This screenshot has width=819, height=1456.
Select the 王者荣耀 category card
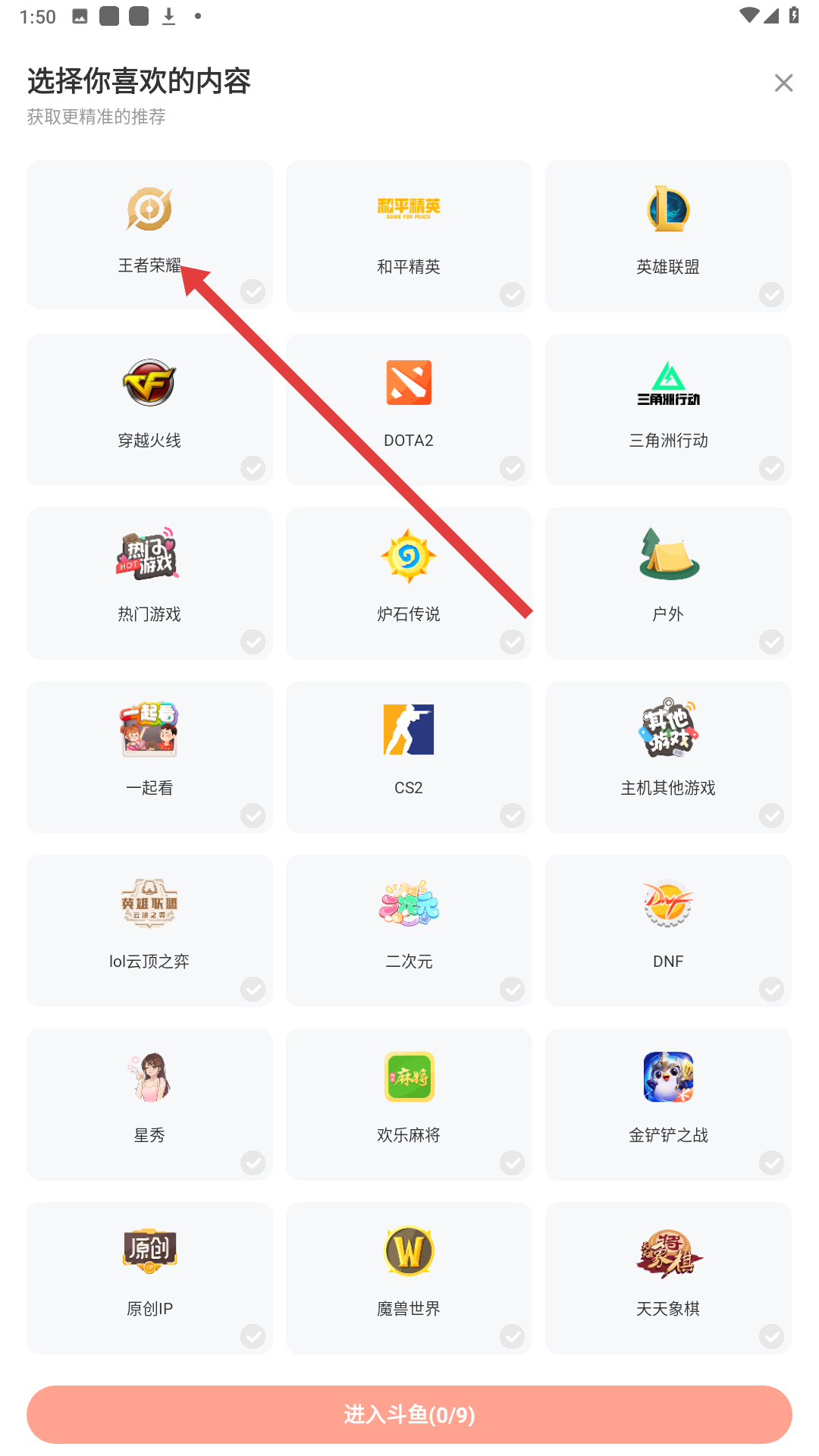click(x=149, y=234)
